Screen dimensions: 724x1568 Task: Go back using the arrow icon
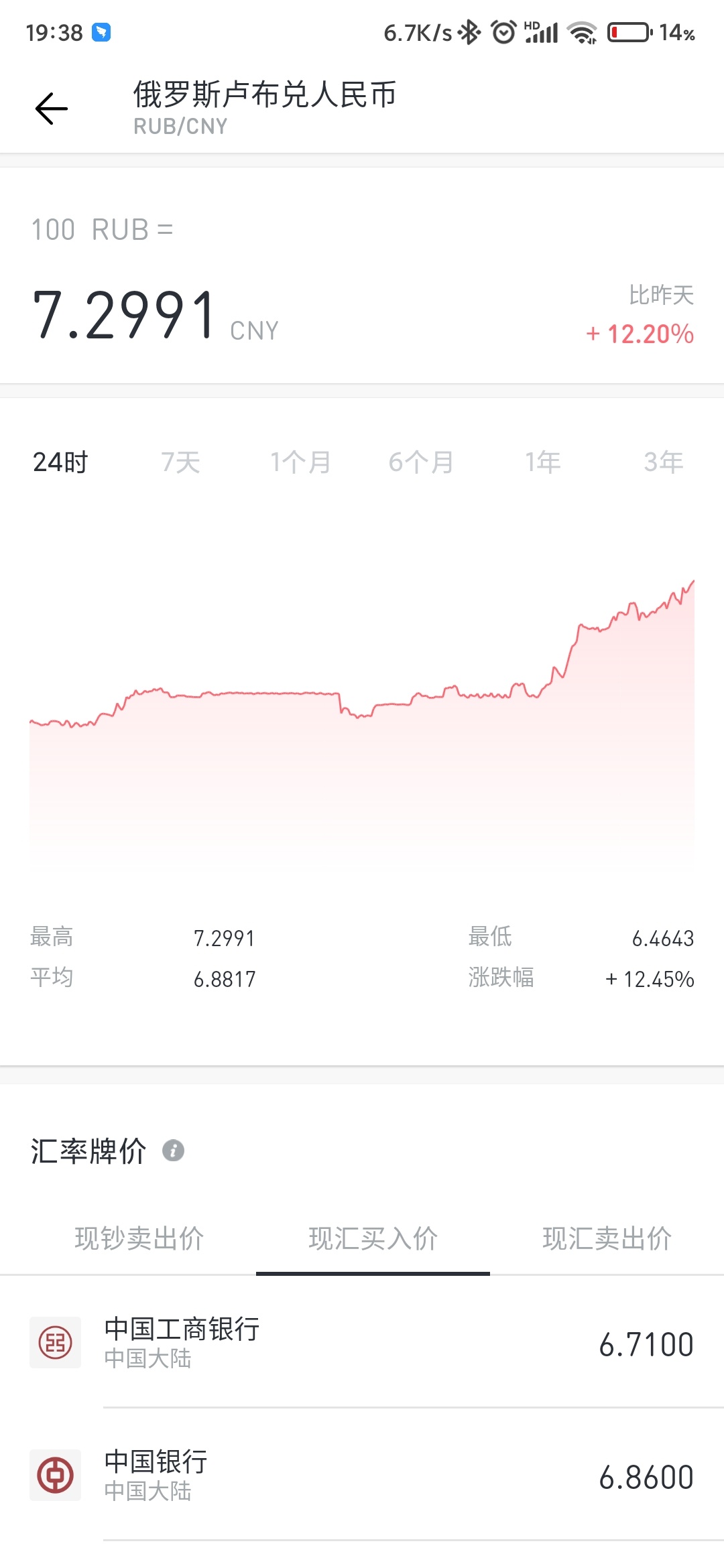coord(52,109)
